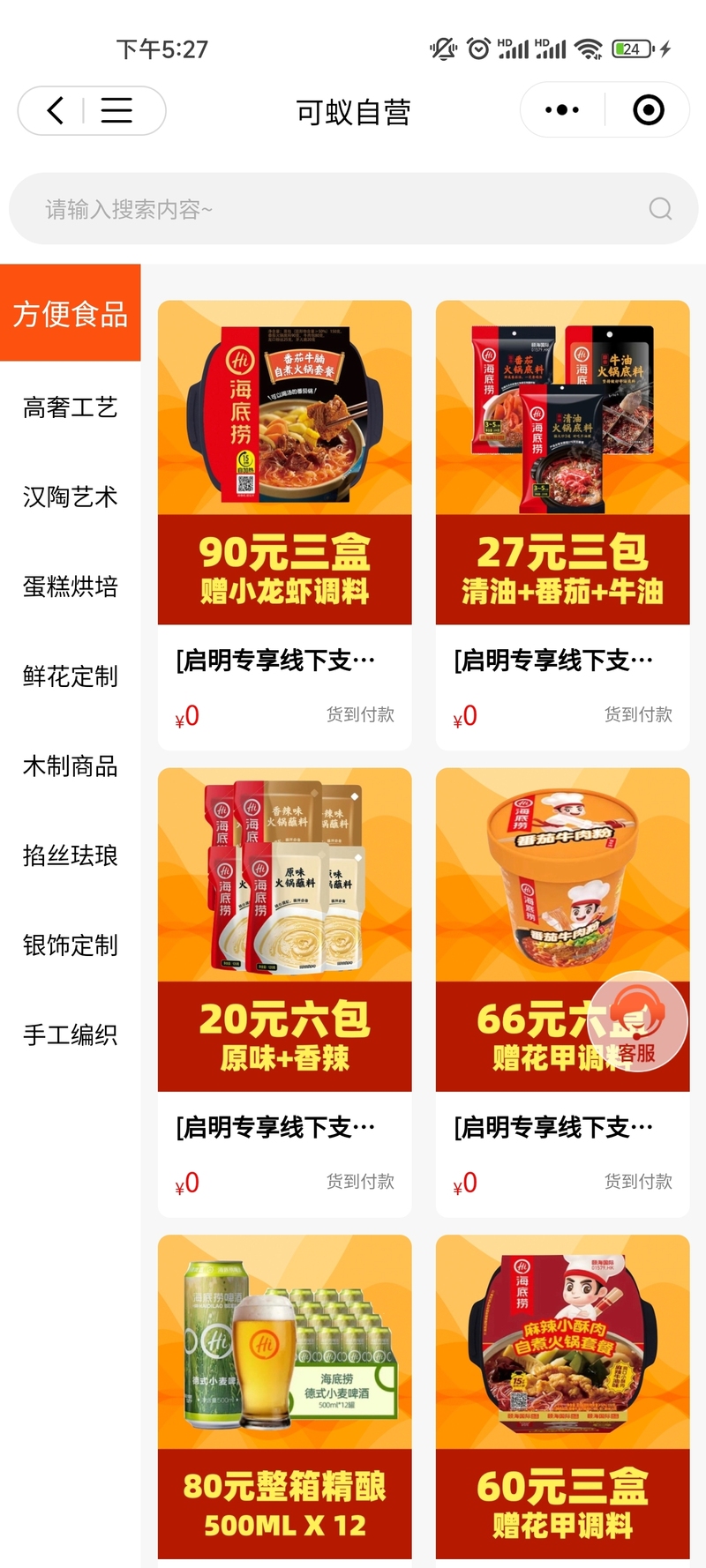
Task: Open the hamburger menu icon
Action: coord(116,110)
